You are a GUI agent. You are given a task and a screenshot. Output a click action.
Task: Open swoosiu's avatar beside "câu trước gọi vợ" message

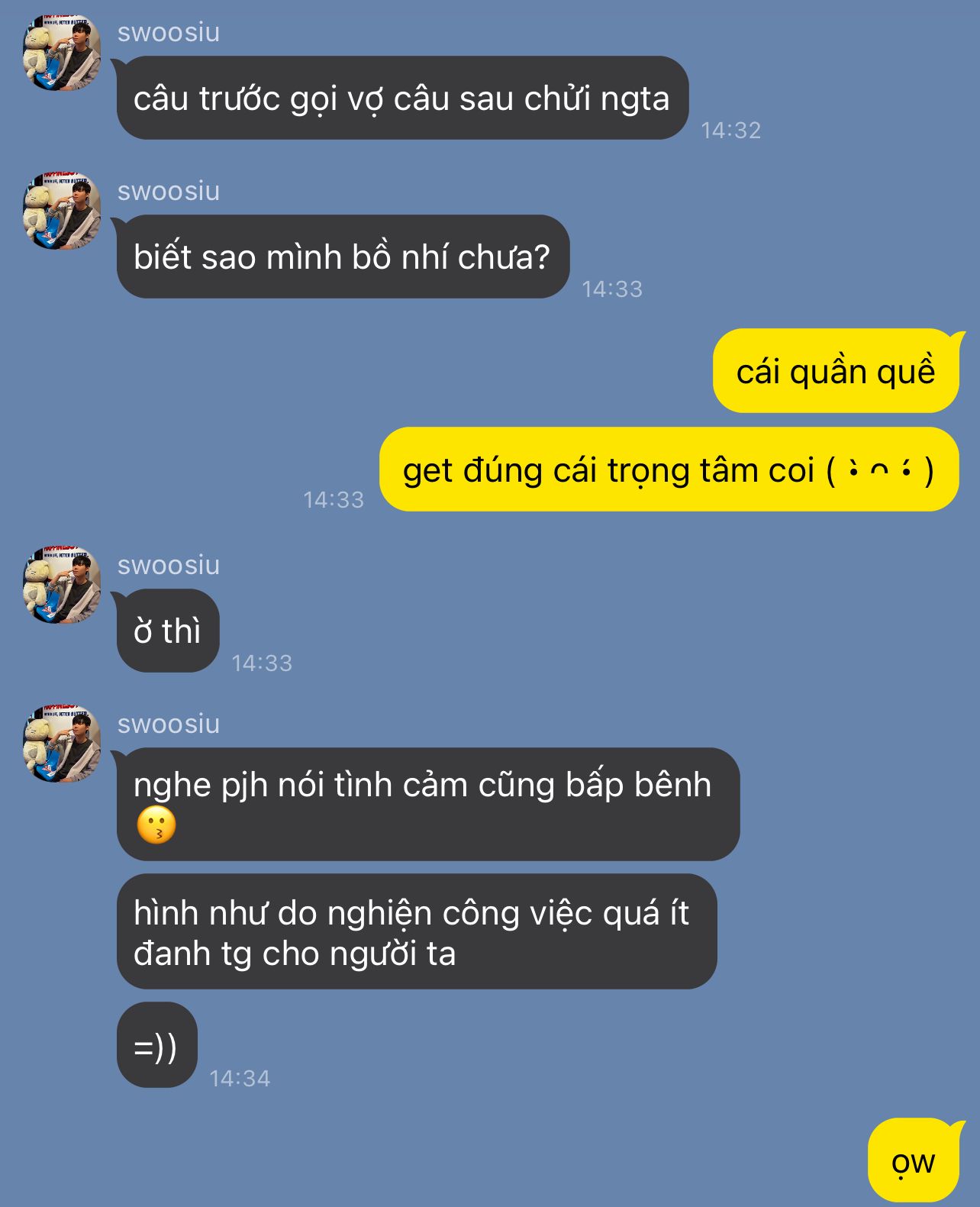(62, 52)
